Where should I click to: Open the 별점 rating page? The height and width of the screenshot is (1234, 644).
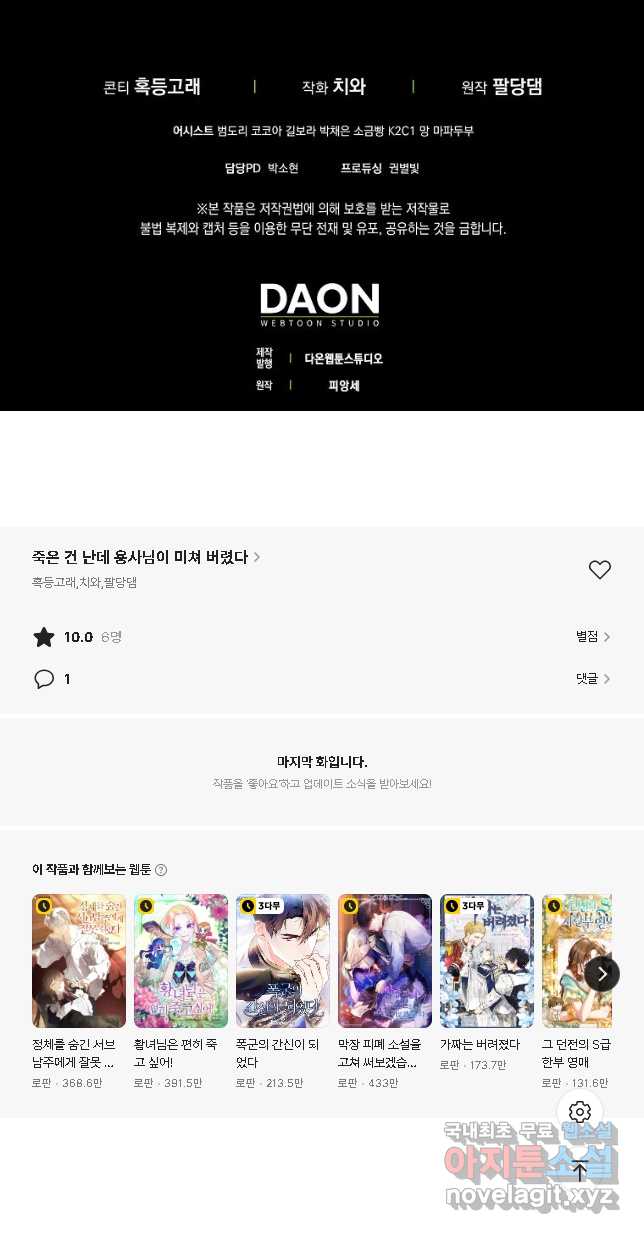point(592,636)
